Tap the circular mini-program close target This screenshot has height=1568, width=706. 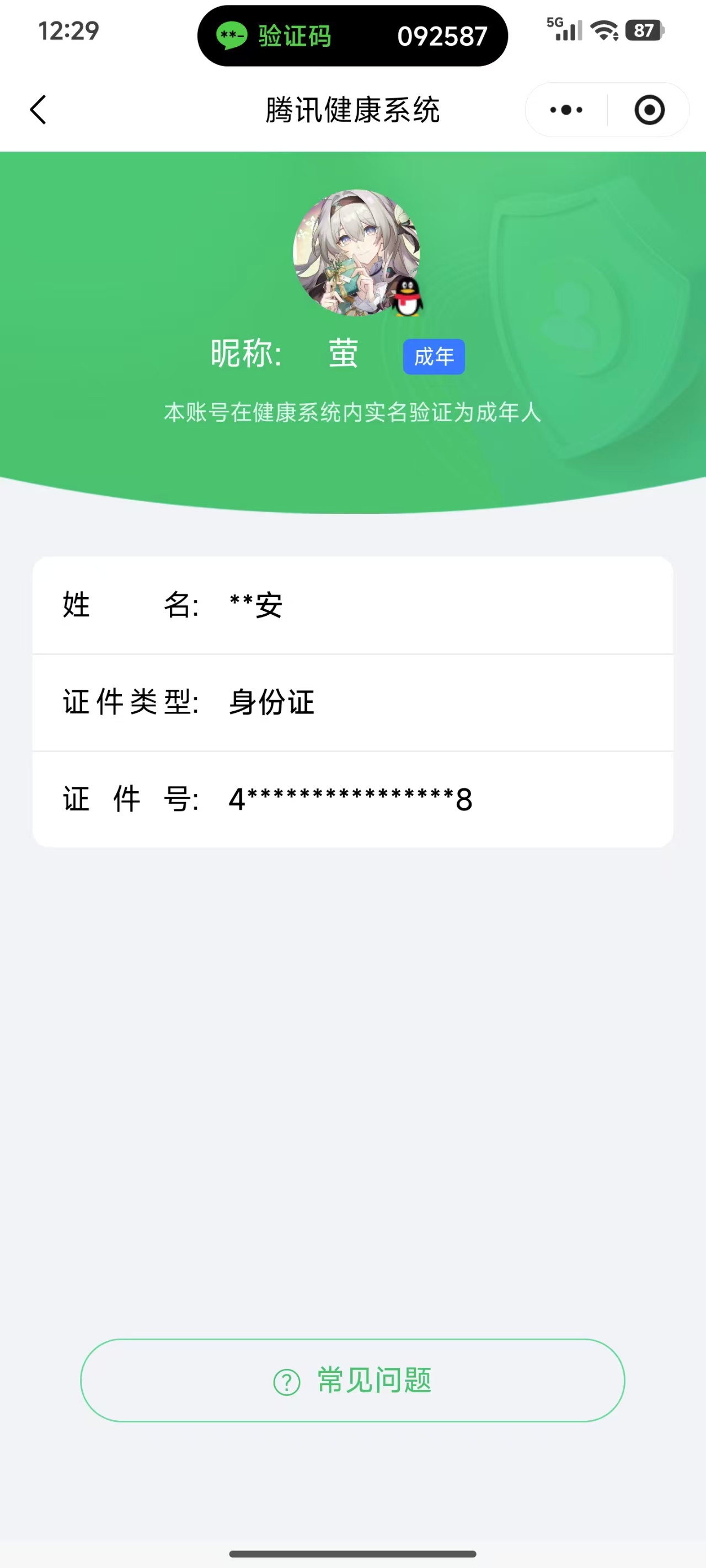(649, 110)
